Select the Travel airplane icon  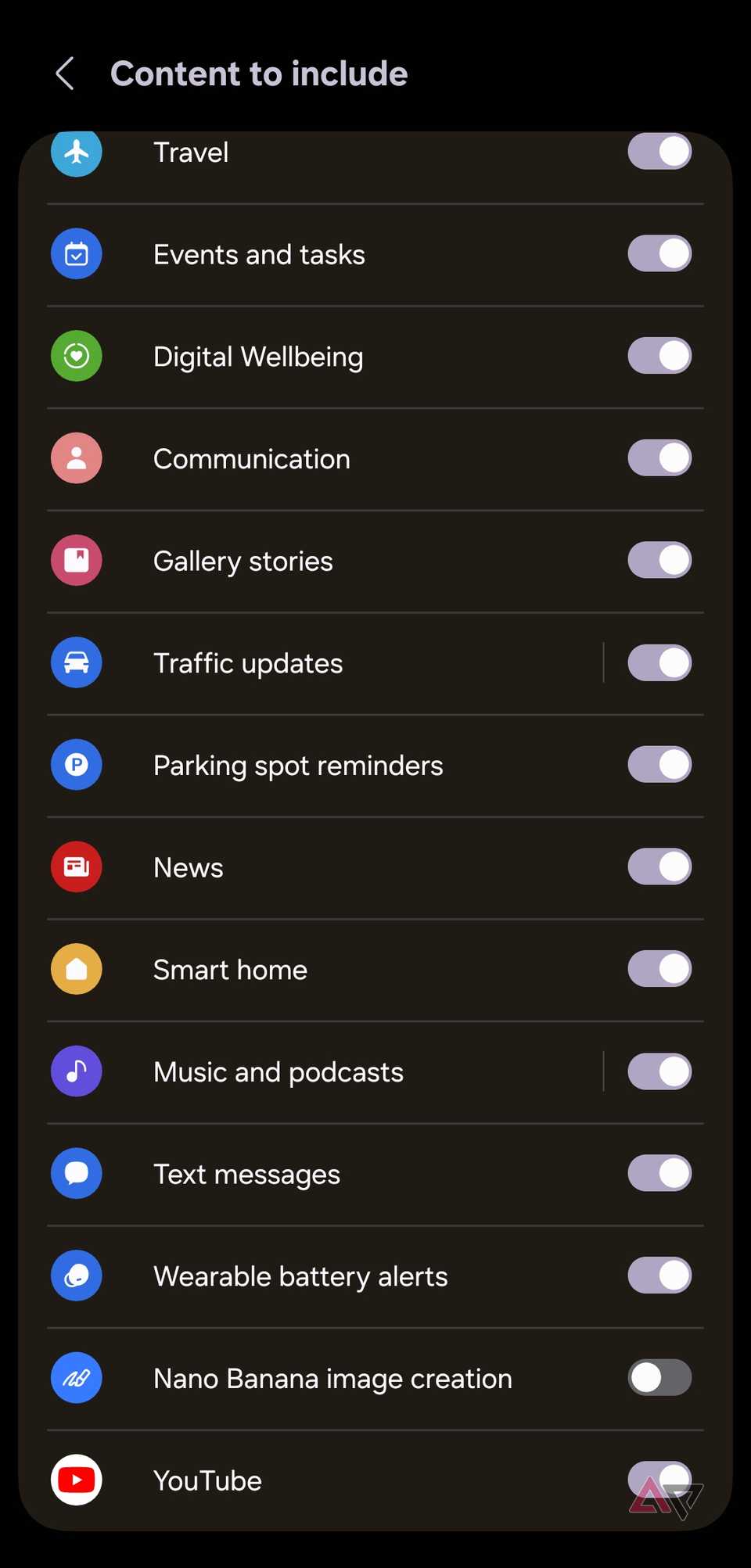point(76,152)
